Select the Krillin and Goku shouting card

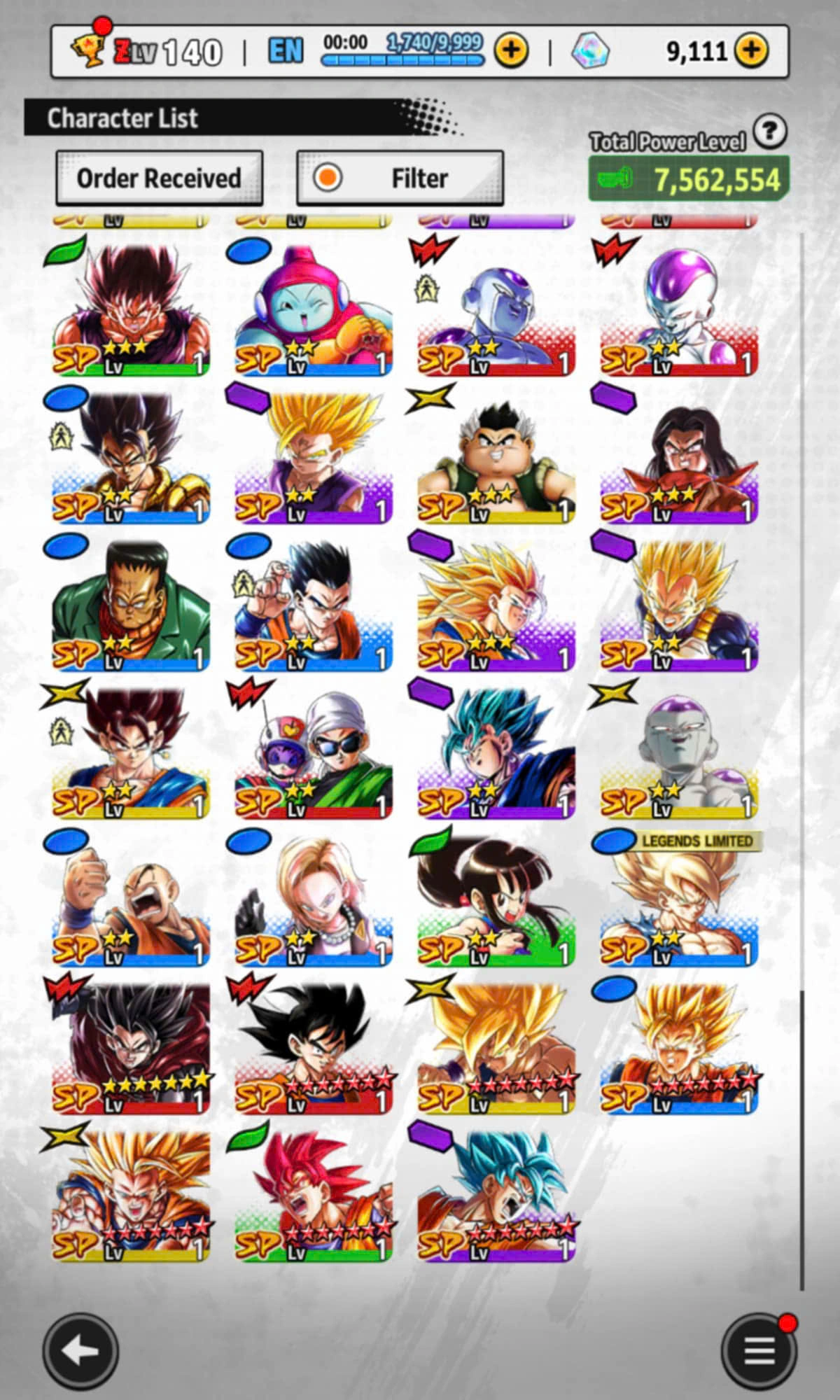tap(131, 903)
